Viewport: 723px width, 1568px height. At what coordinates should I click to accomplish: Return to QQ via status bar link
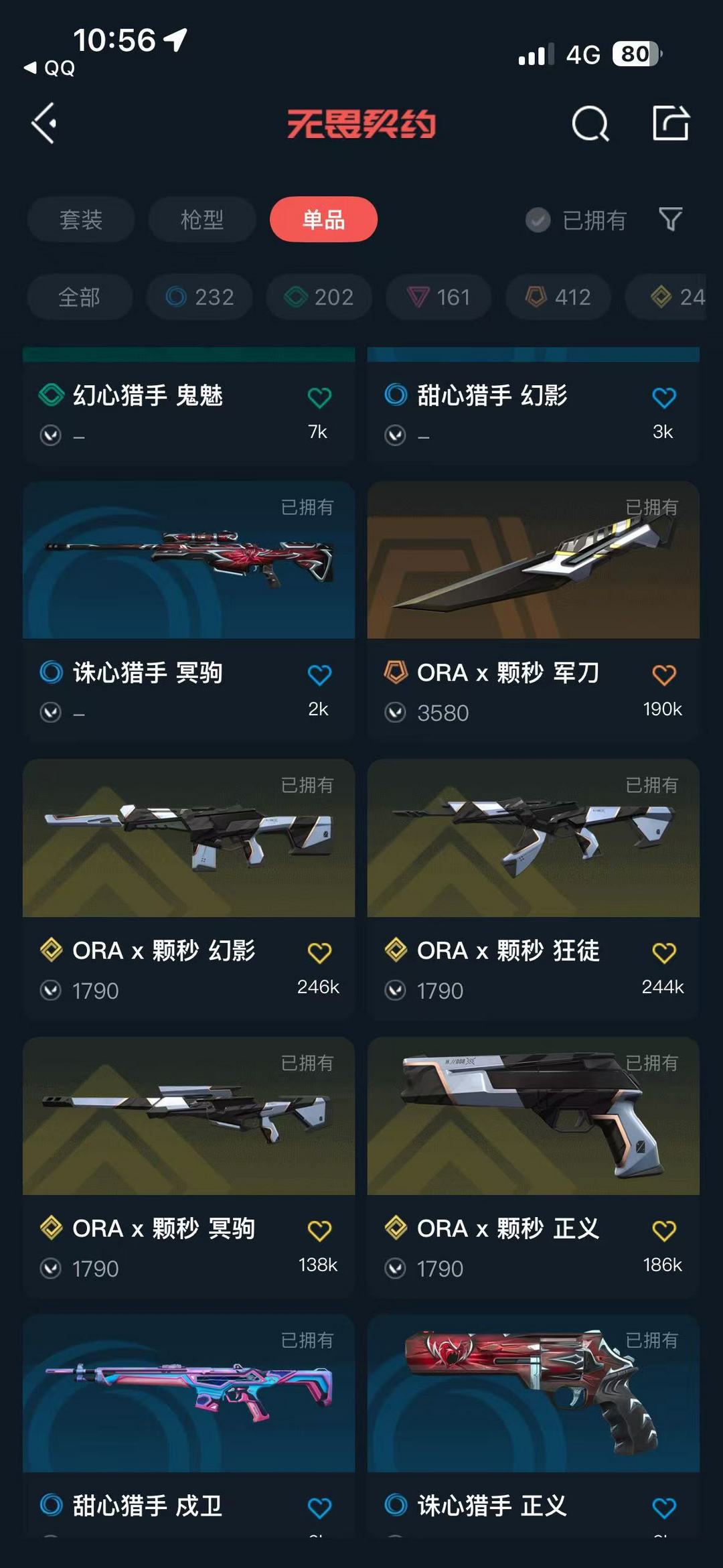click(x=50, y=68)
